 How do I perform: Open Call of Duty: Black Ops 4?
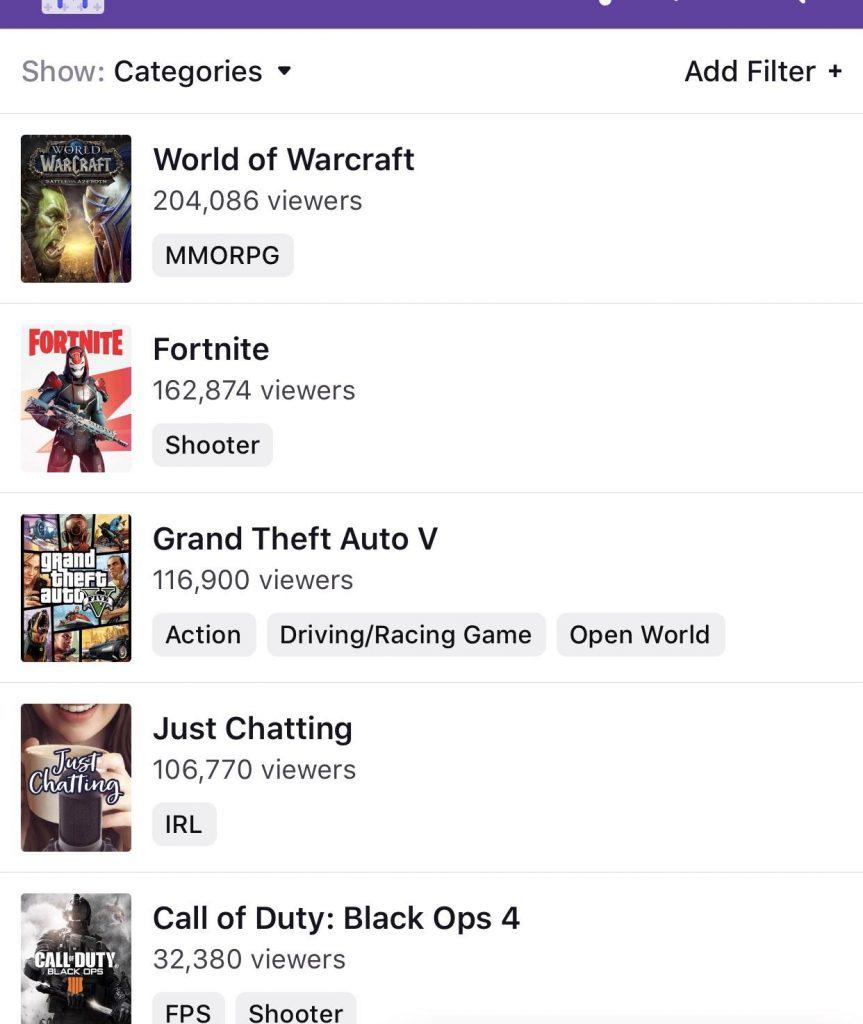336,919
